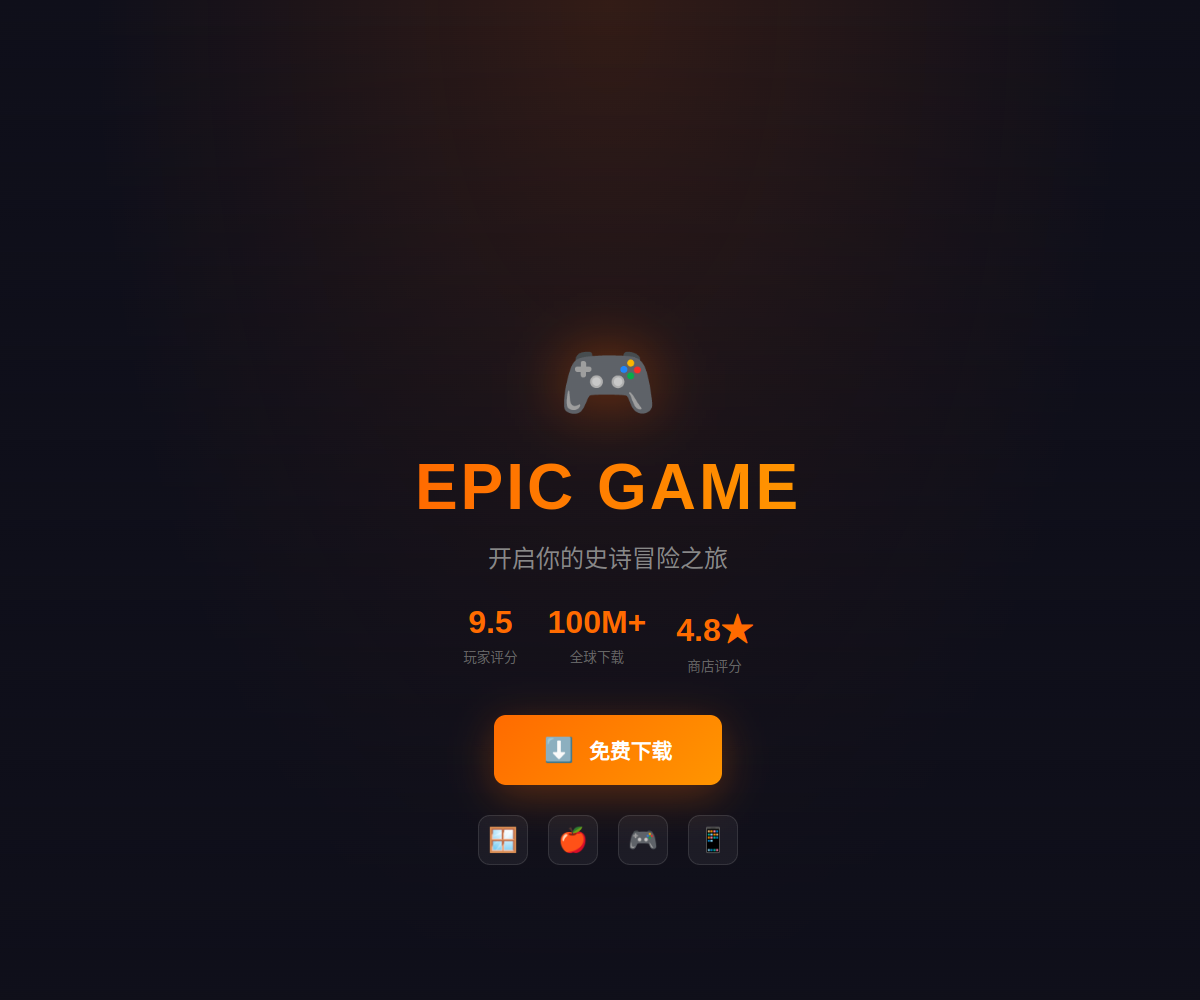
Task: Pick the game console platform icon
Action: point(643,840)
